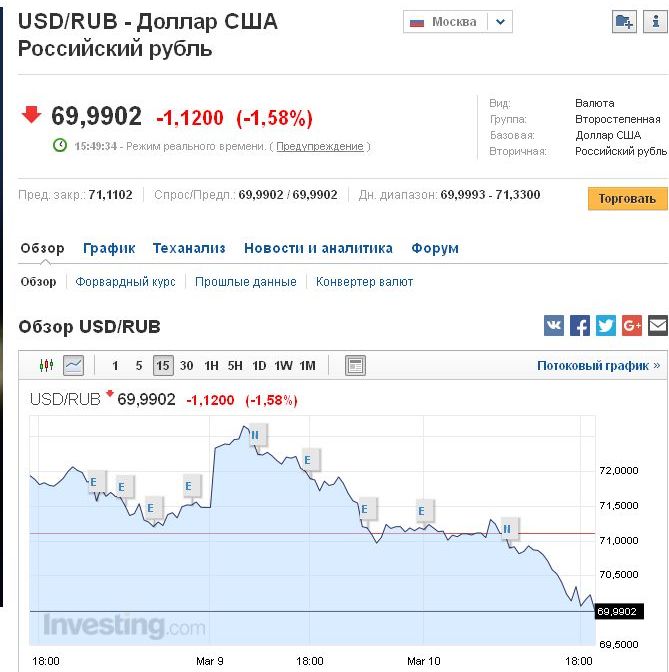The image size is (669, 672).
Task: Share on Twitter
Action: coord(606,326)
